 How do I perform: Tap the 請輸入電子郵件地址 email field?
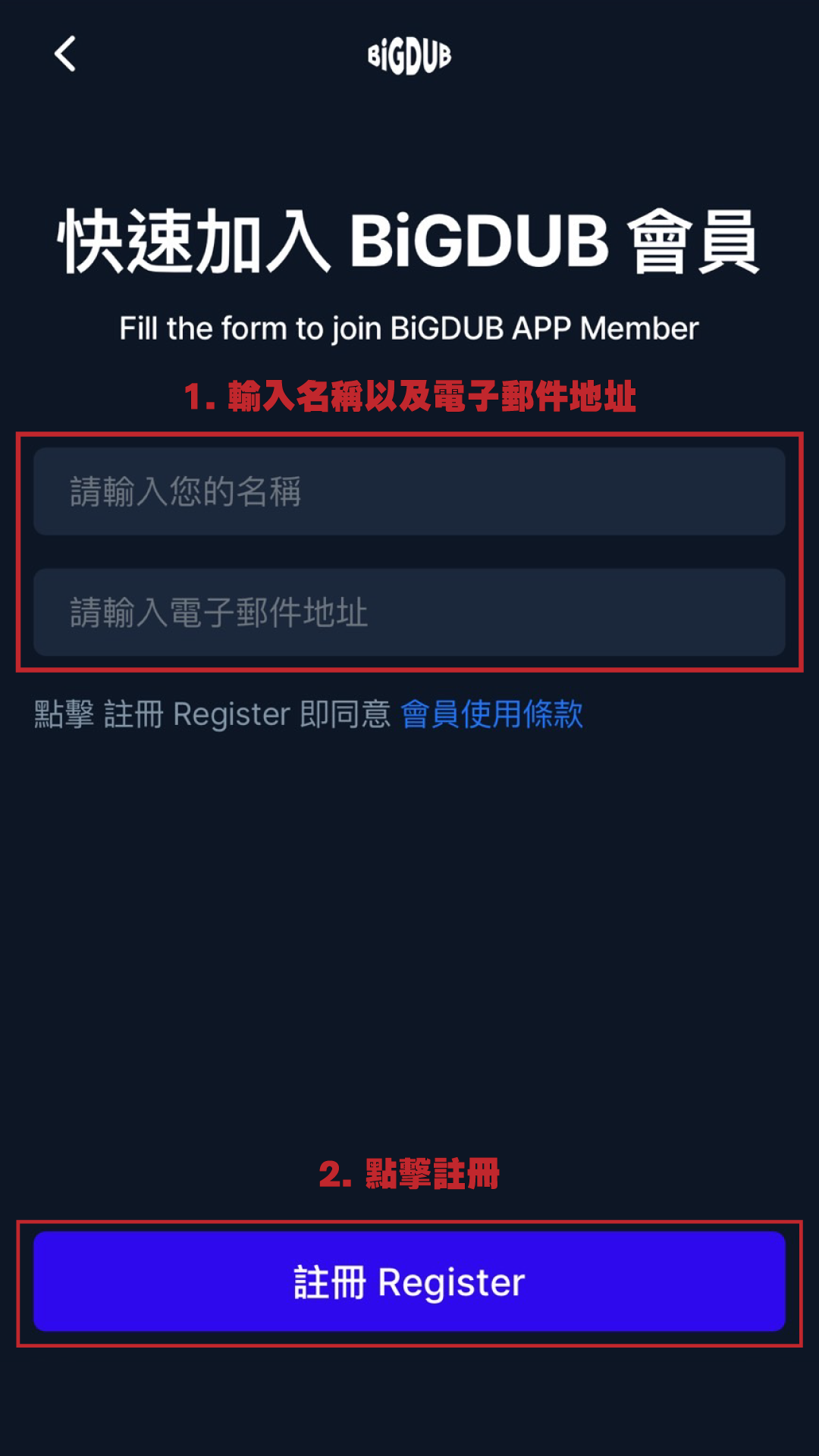point(409,613)
